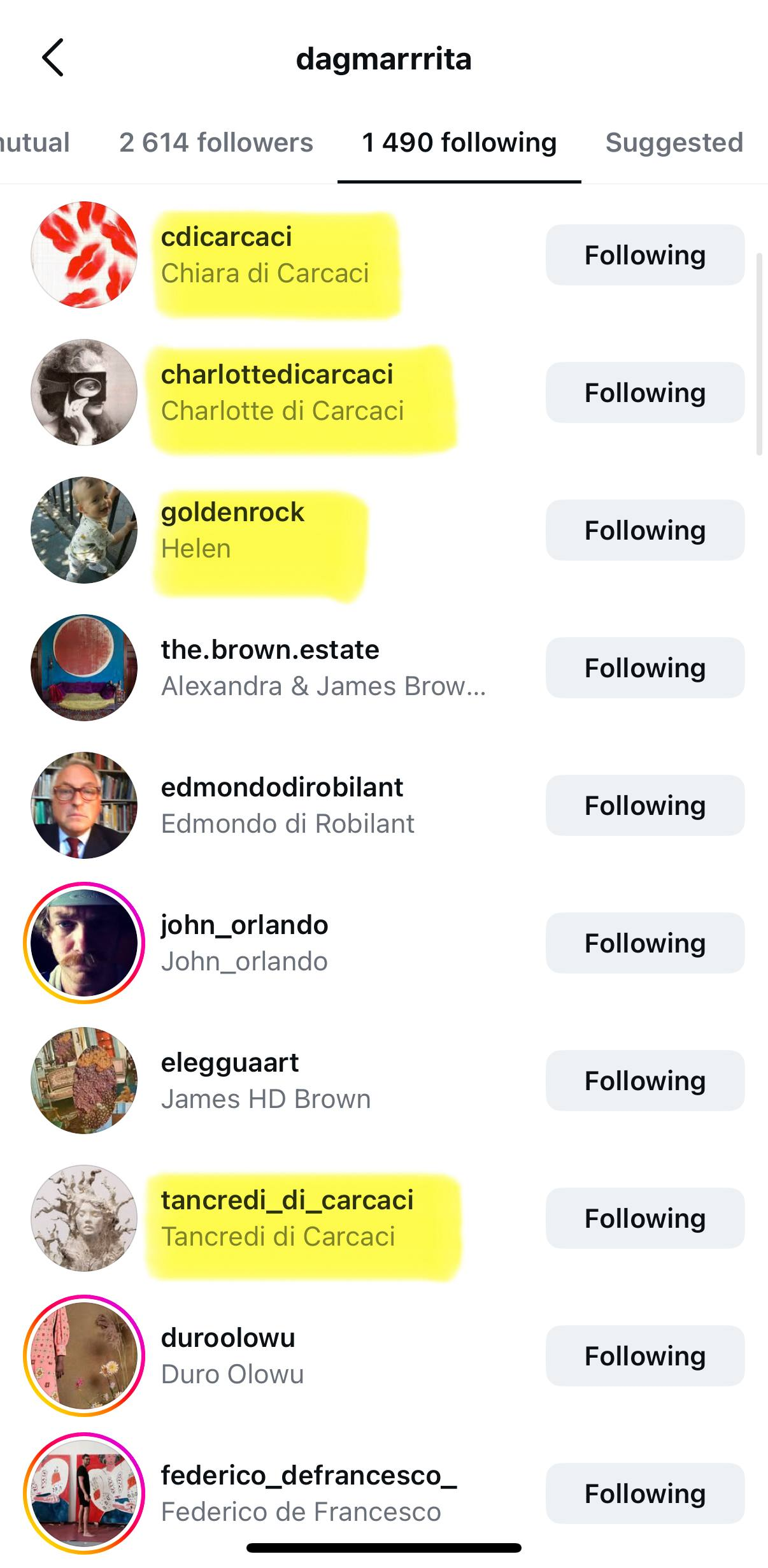Switch to the Suggested tab

[674, 143]
